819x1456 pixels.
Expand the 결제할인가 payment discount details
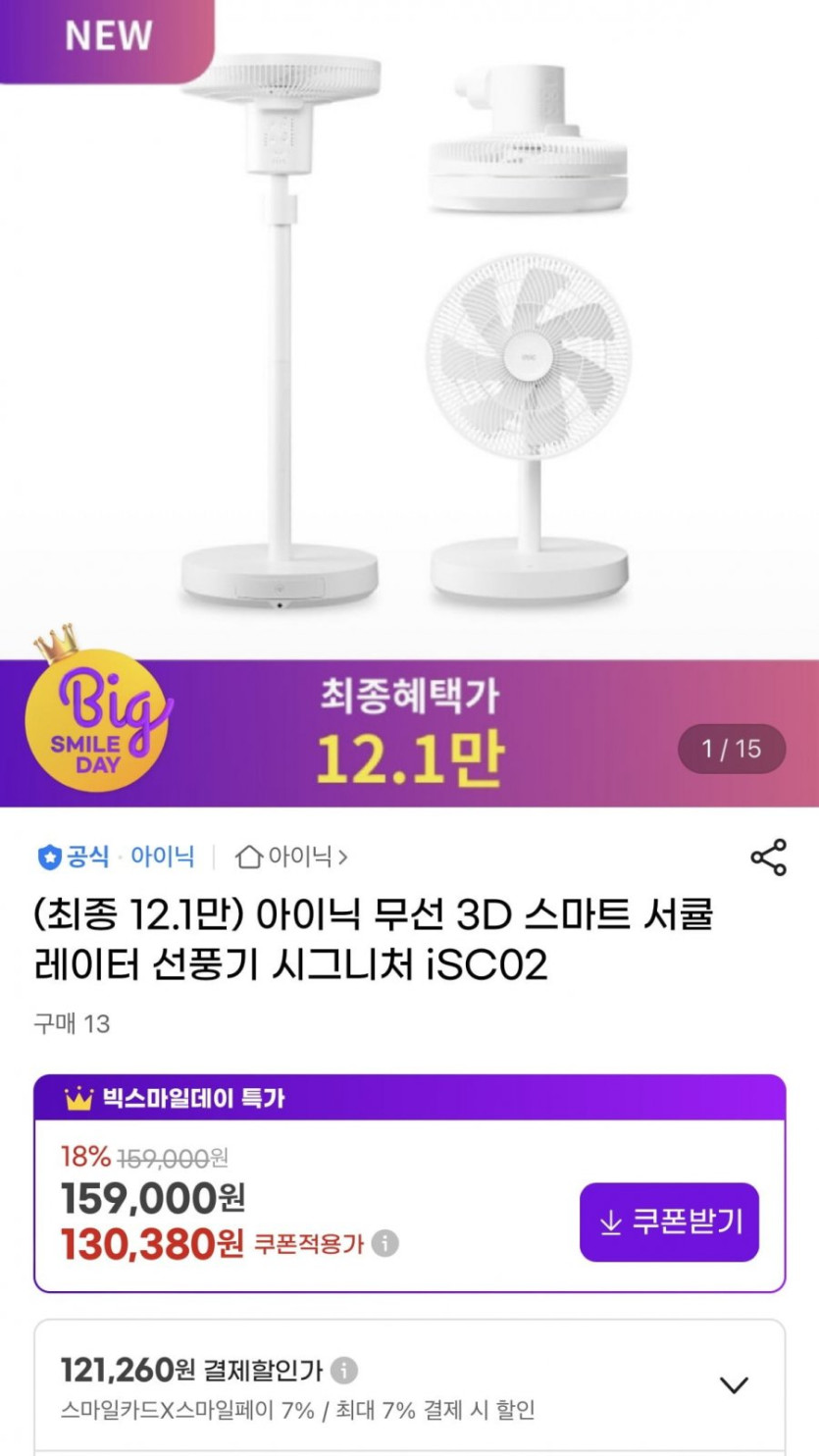coord(734,1385)
